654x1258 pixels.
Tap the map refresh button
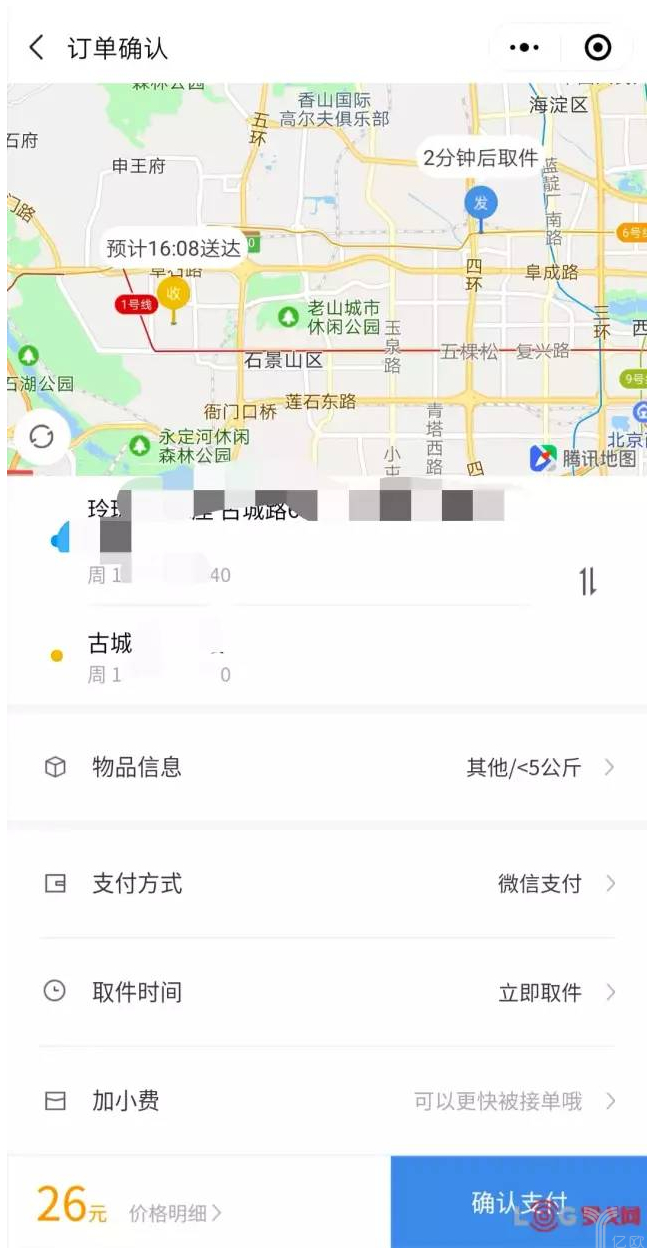pos(42,438)
